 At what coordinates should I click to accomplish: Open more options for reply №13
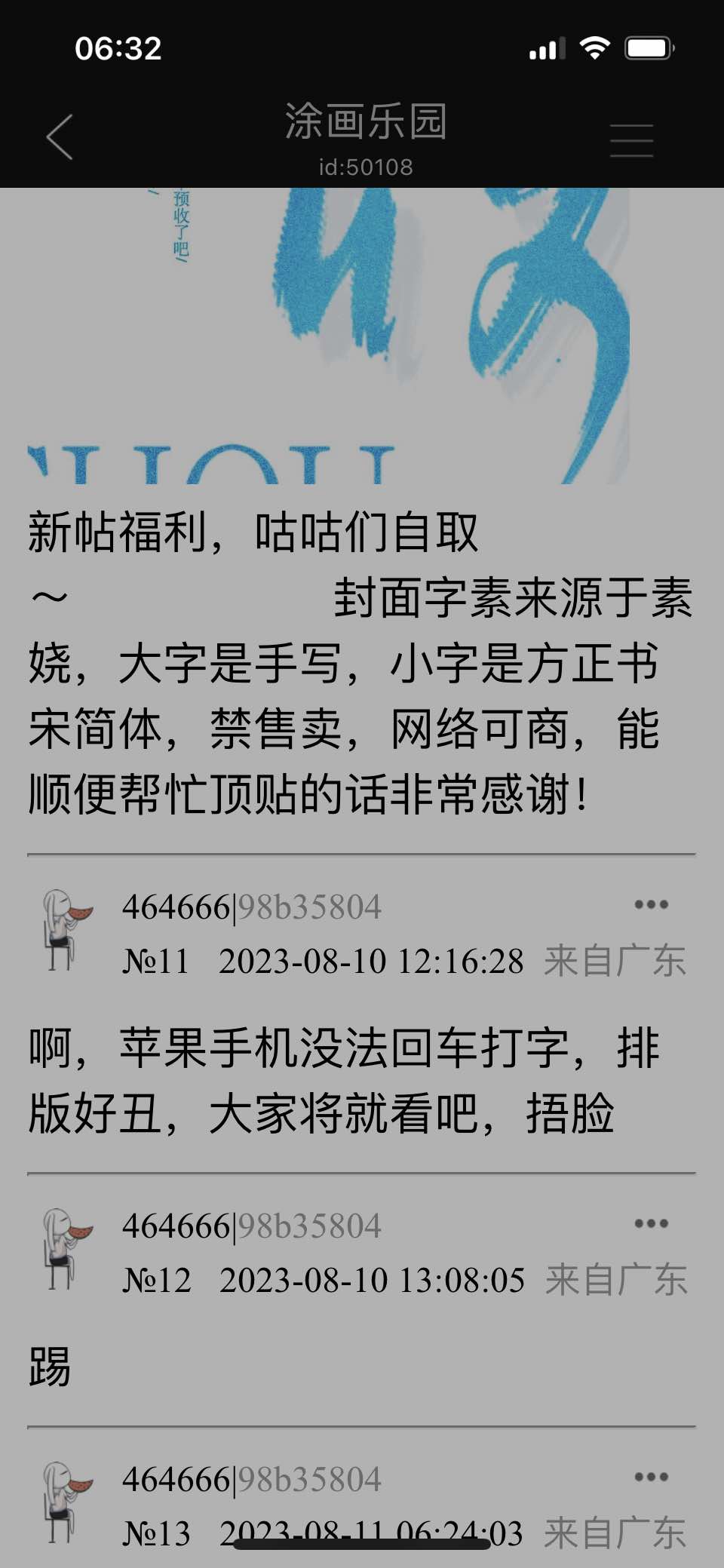651,1477
